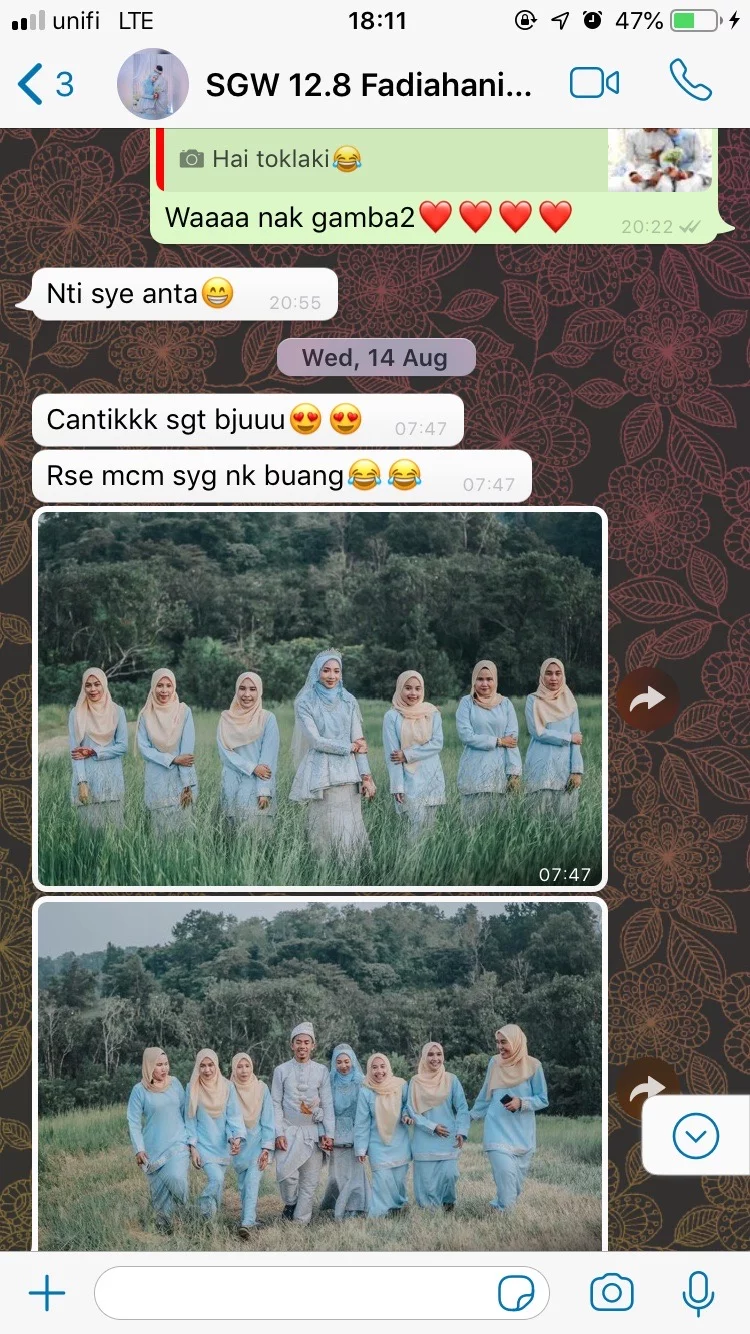
Task: Open the contact's profile picture
Action: (152, 84)
